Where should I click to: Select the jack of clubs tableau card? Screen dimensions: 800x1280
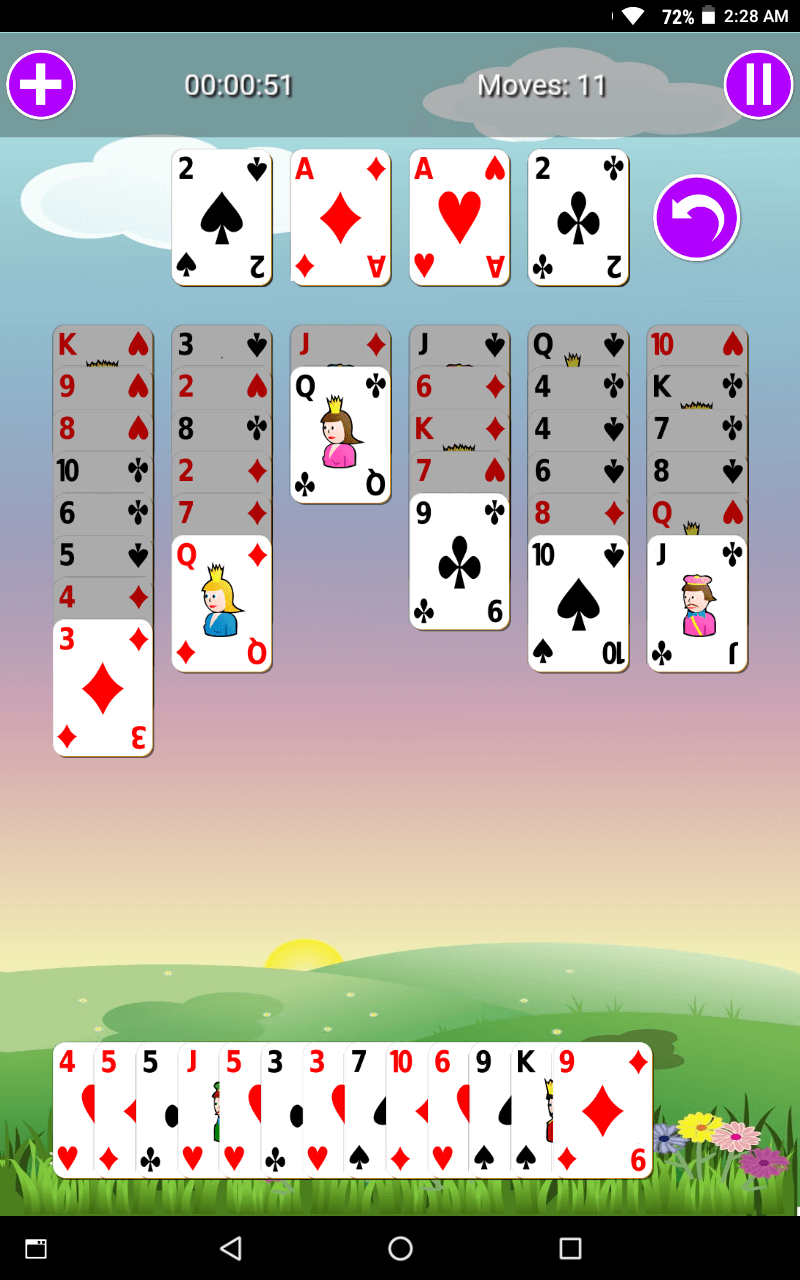(x=697, y=600)
